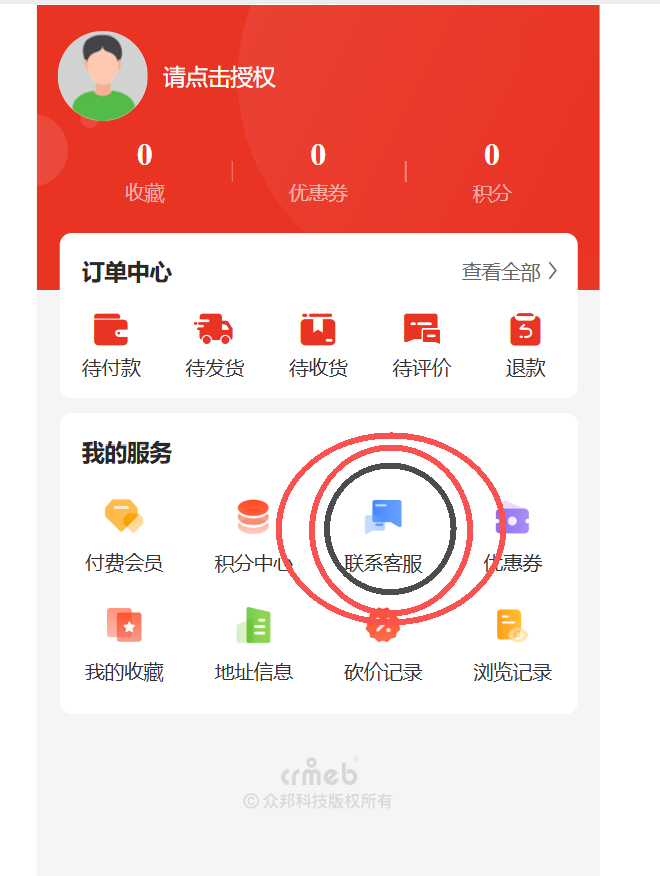Open 付费会员 service
The image size is (660, 876).
click(x=124, y=535)
